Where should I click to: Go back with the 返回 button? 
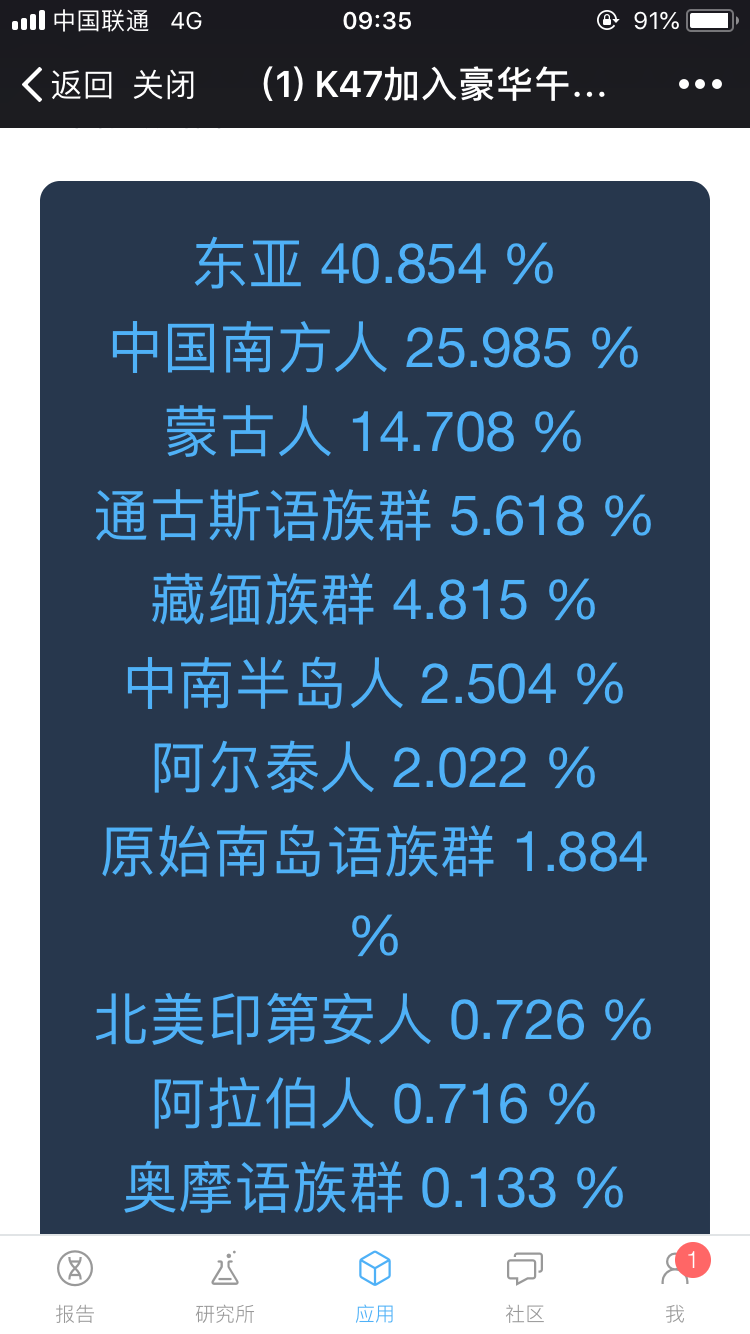(x=67, y=85)
